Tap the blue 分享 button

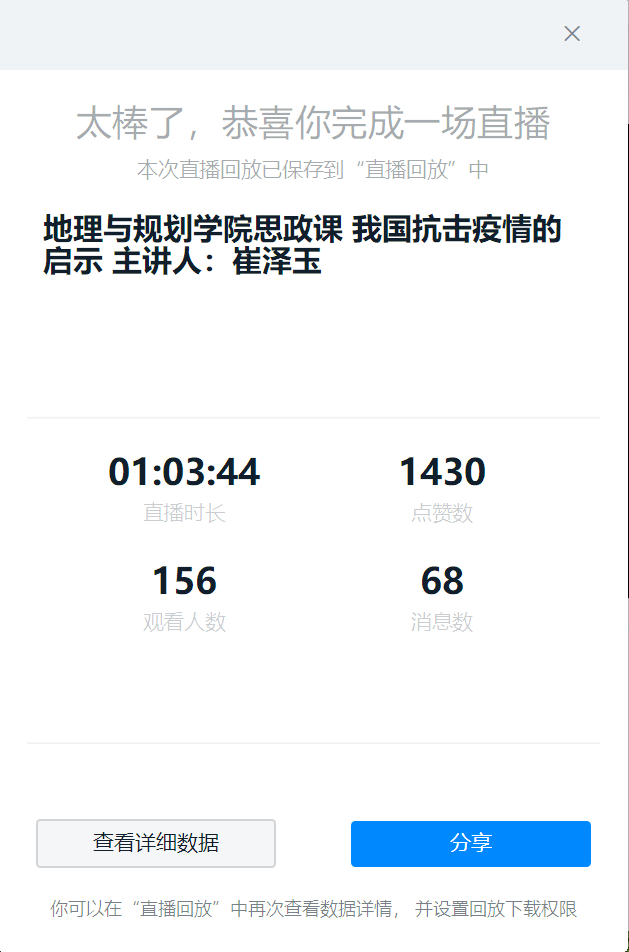[x=470, y=843]
